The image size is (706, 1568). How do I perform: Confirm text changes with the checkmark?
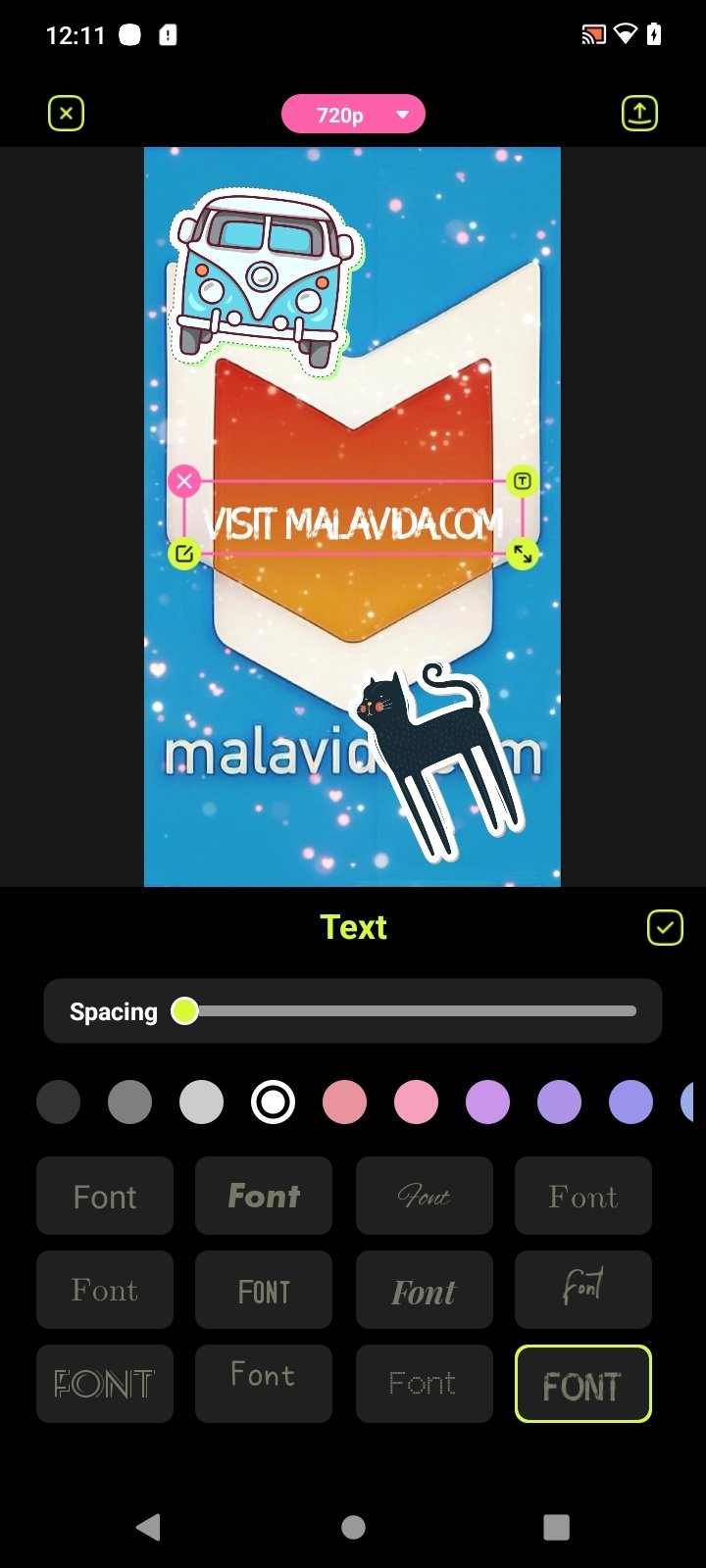(x=665, y=927)
